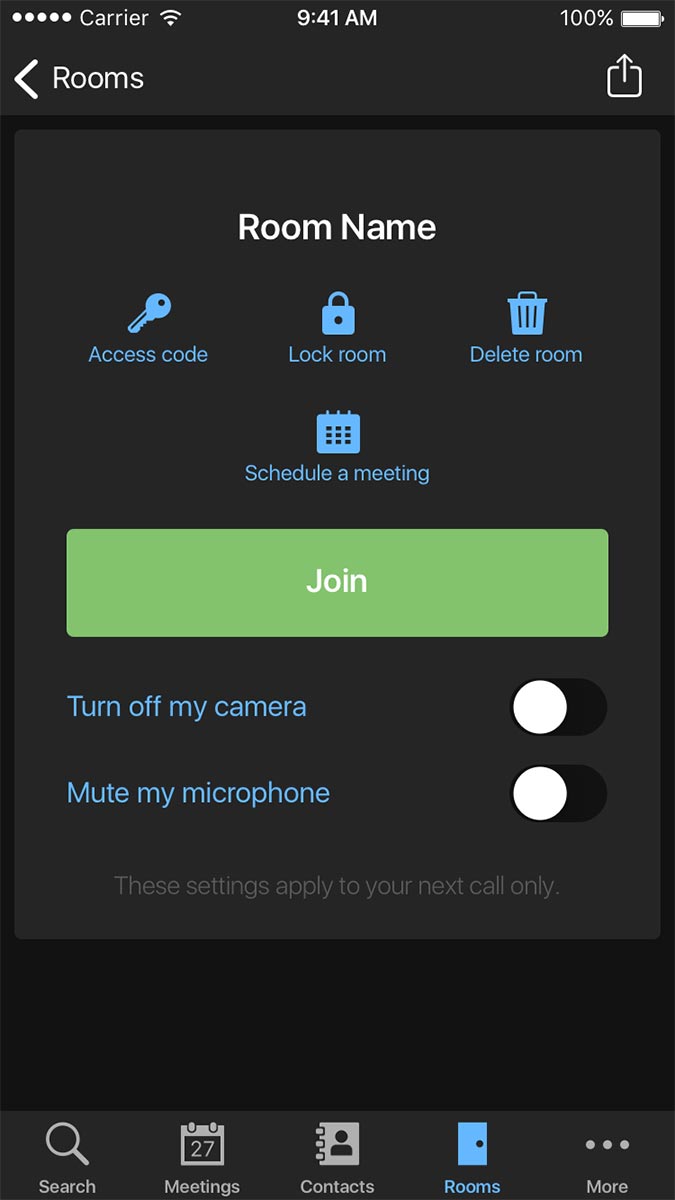This screenshot has height=1200, width=675.
Task: Lock the room
Action: (x=337, y=329)
